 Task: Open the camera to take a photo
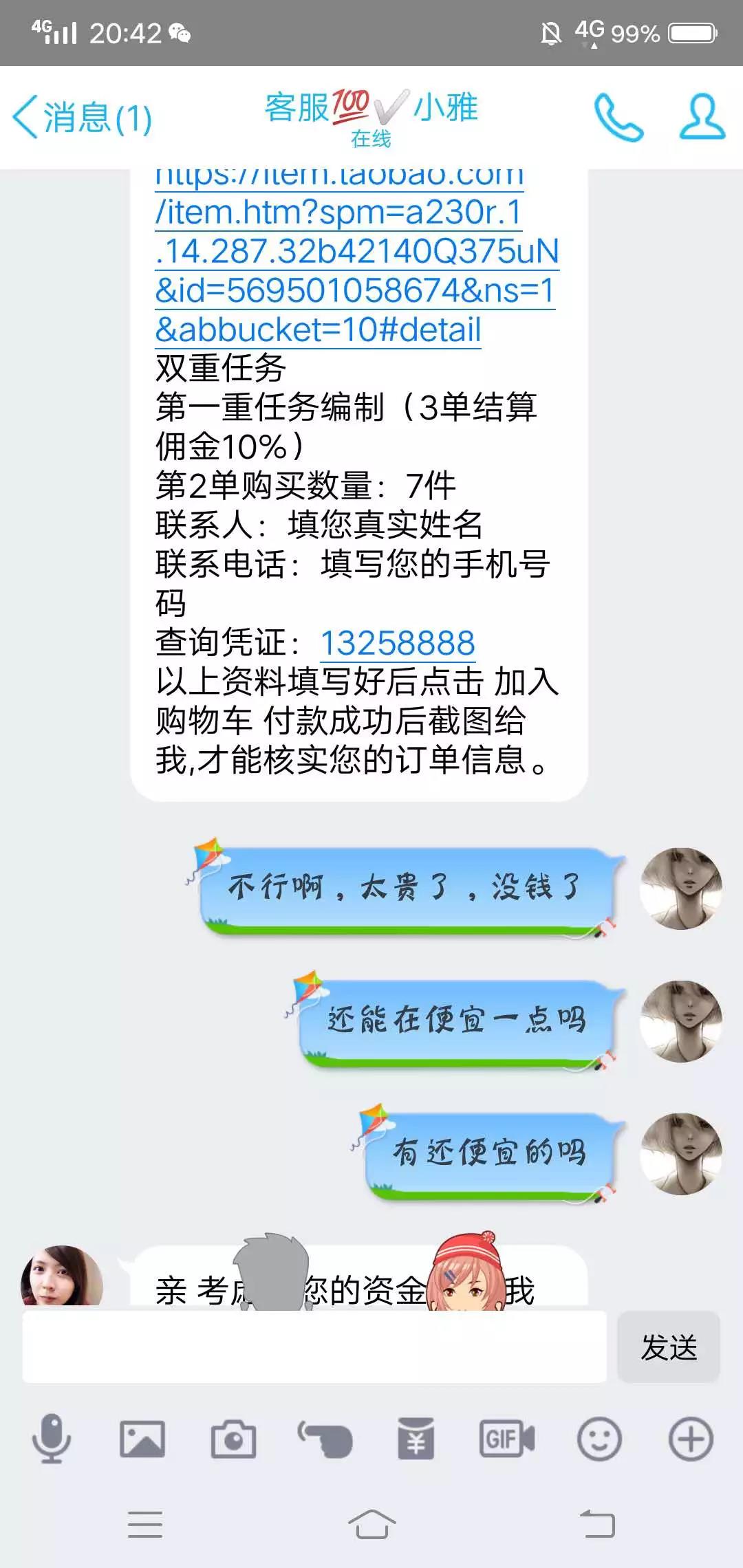pos(233,1439)
